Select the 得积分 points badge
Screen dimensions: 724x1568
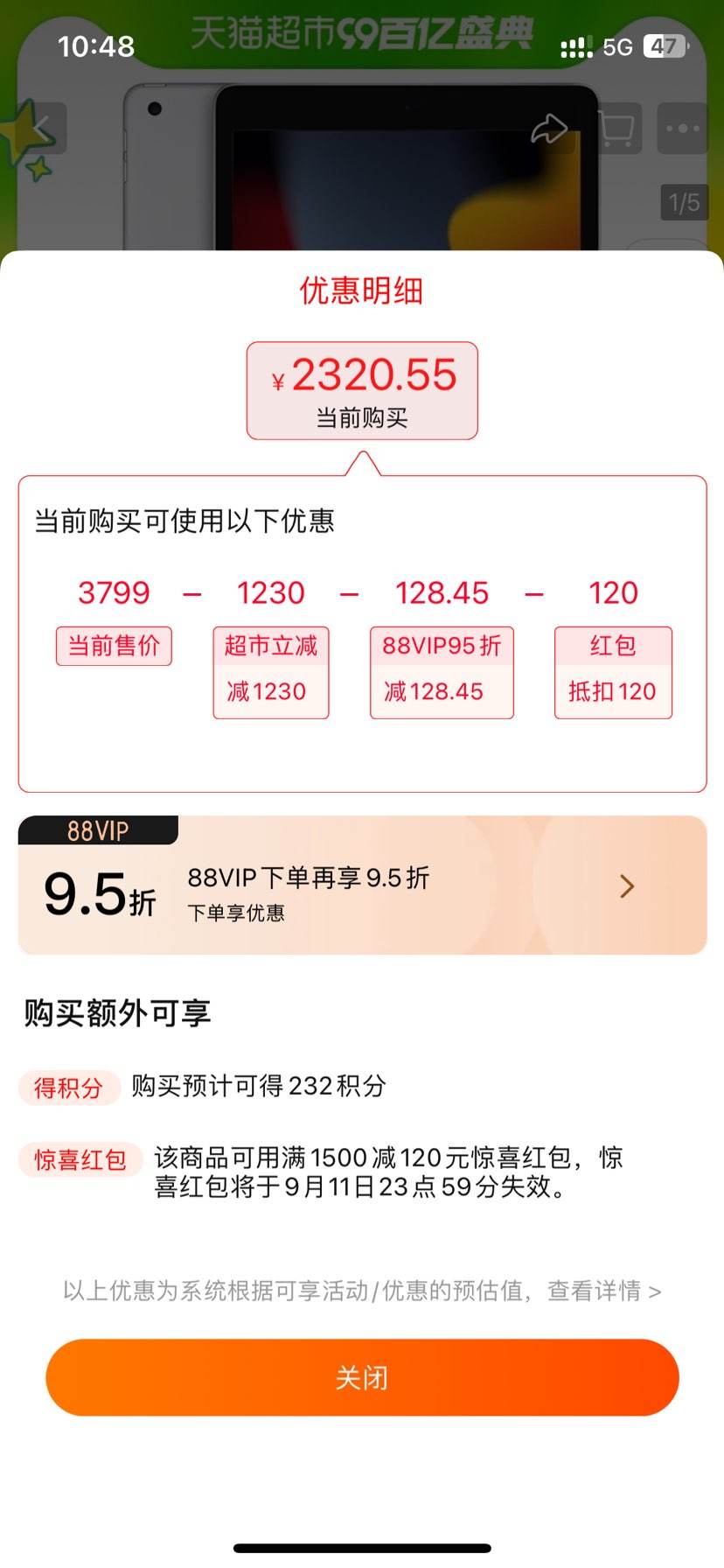click(70, 1088)
